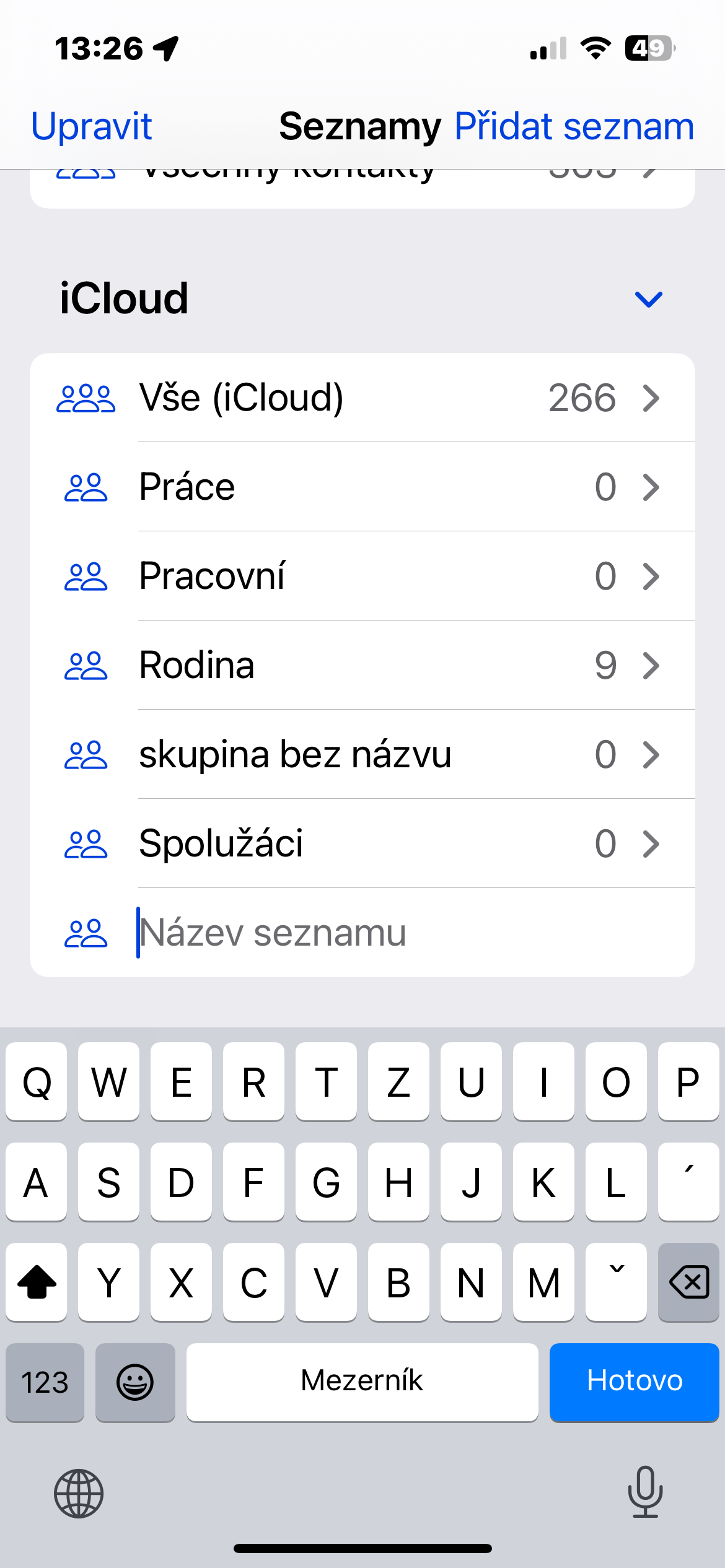Focus the Název seznamu text field
This screenshot has height=1568, width=725.
pyautogui.click(x=397, y=933)
